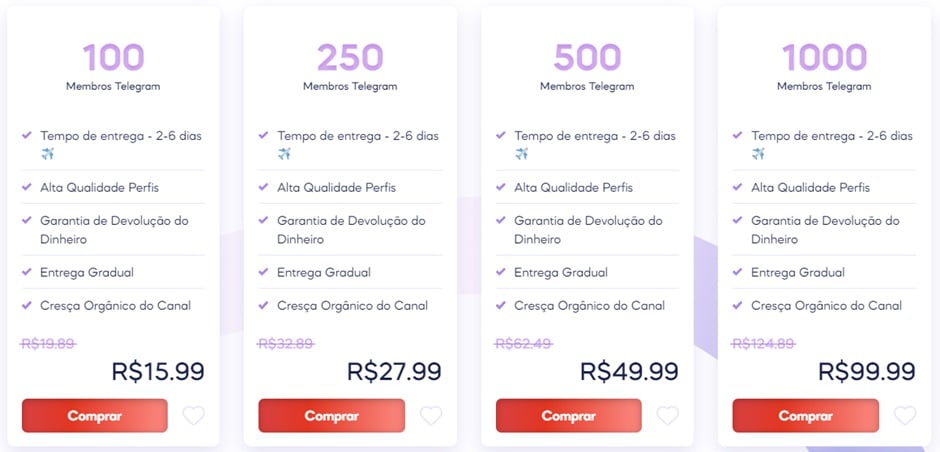Image resolution: width=940 pixels, height=452 pixels.
Task: Tap Comprar for 100 Membros Telegram
Action: [94, 416]
